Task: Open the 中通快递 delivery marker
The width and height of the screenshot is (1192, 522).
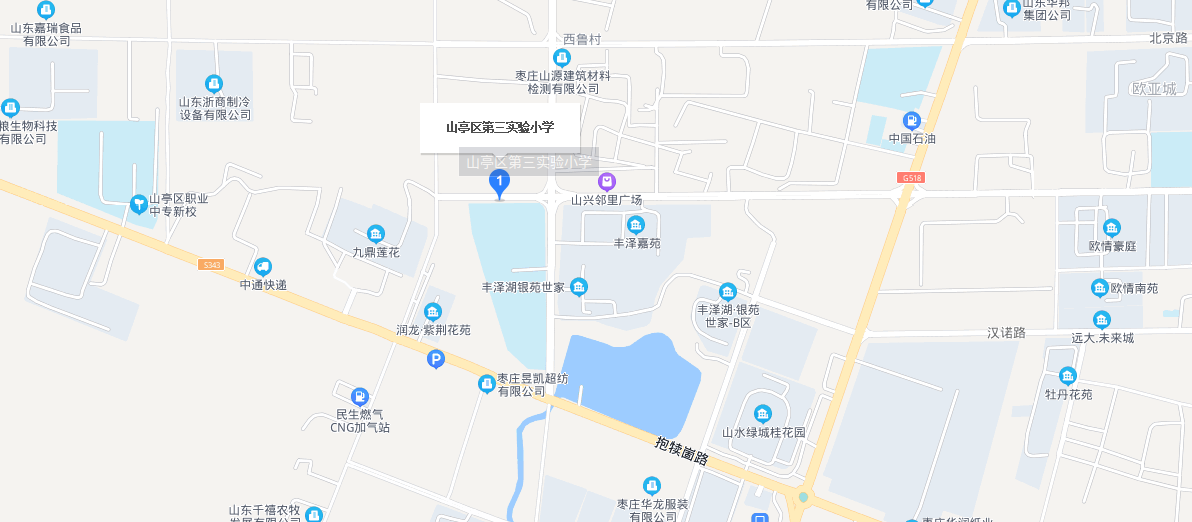Action: [x=263, y=266]
